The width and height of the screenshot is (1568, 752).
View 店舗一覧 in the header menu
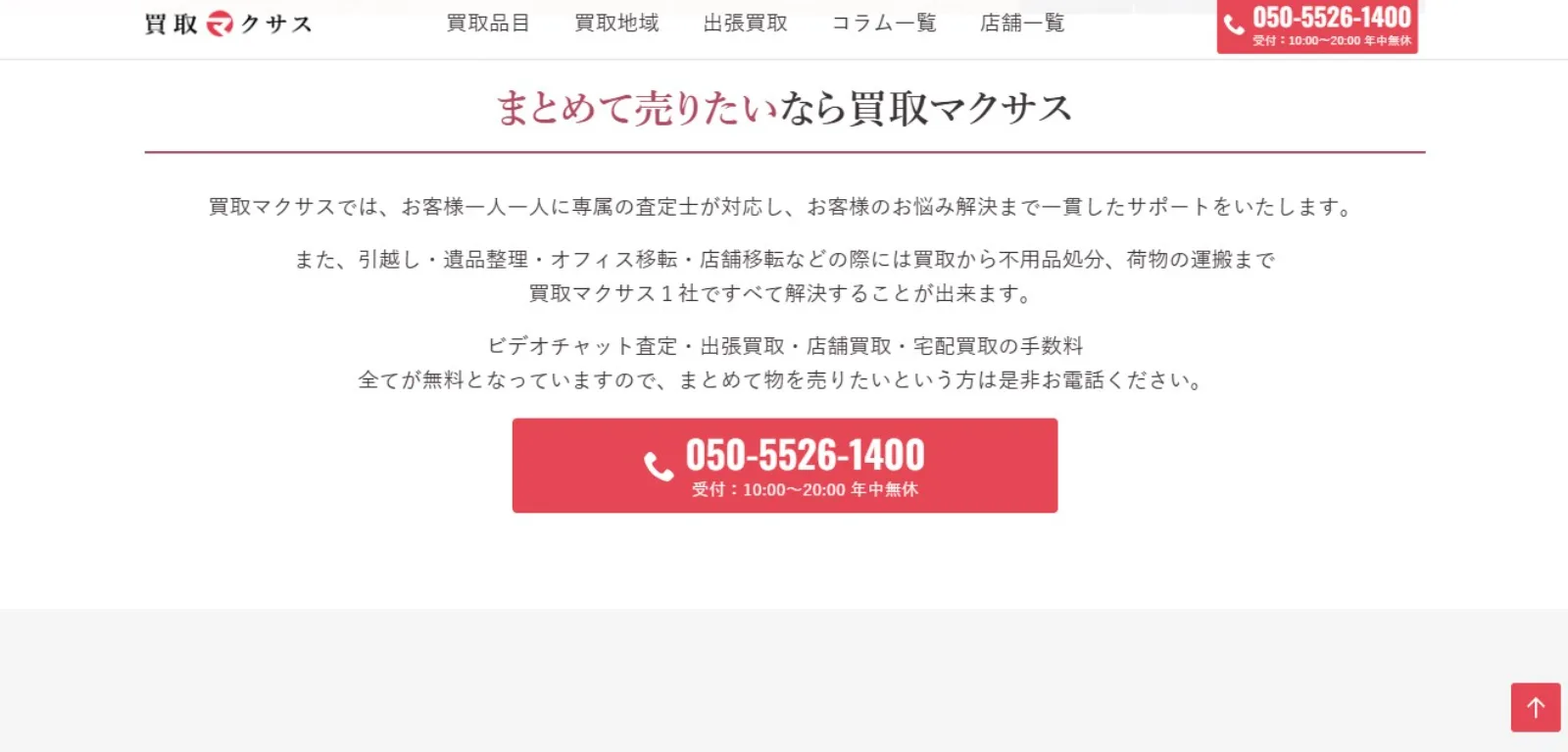(1022, 23)
